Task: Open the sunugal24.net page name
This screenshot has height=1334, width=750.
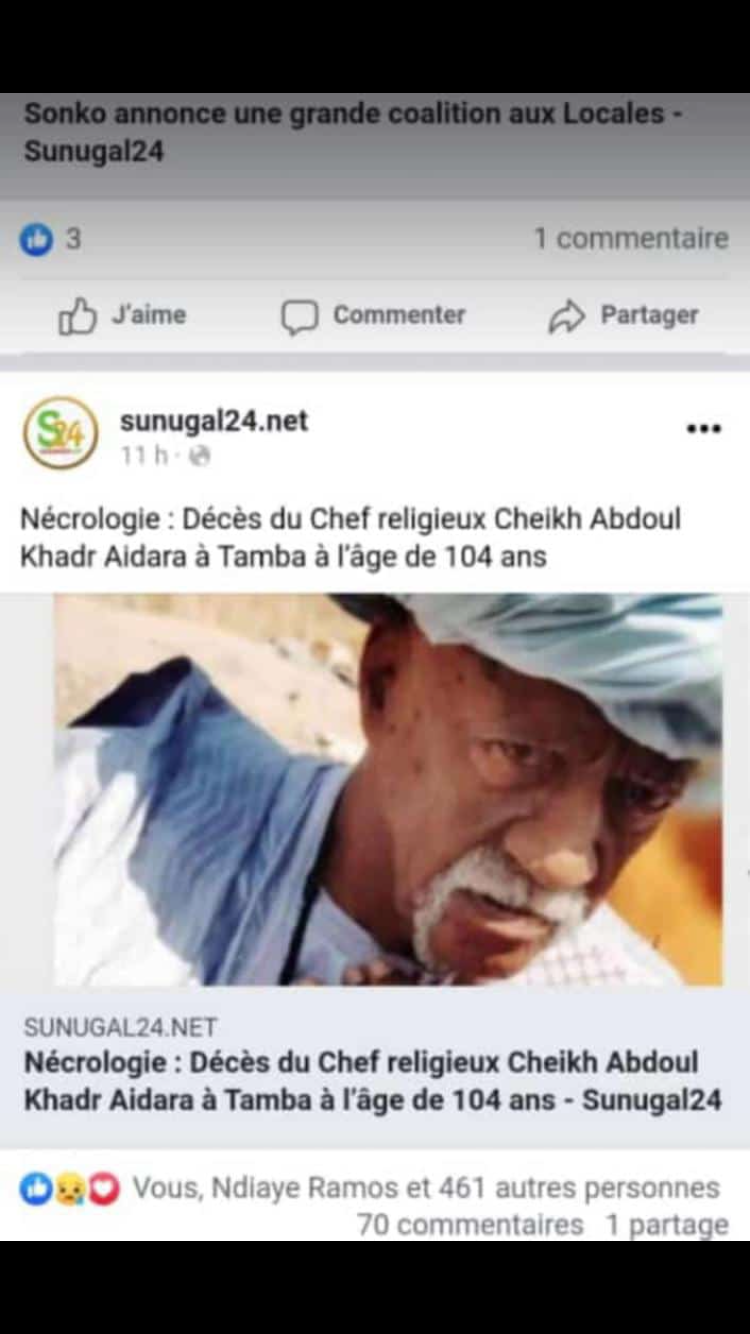Action: (x=214, y=421)
